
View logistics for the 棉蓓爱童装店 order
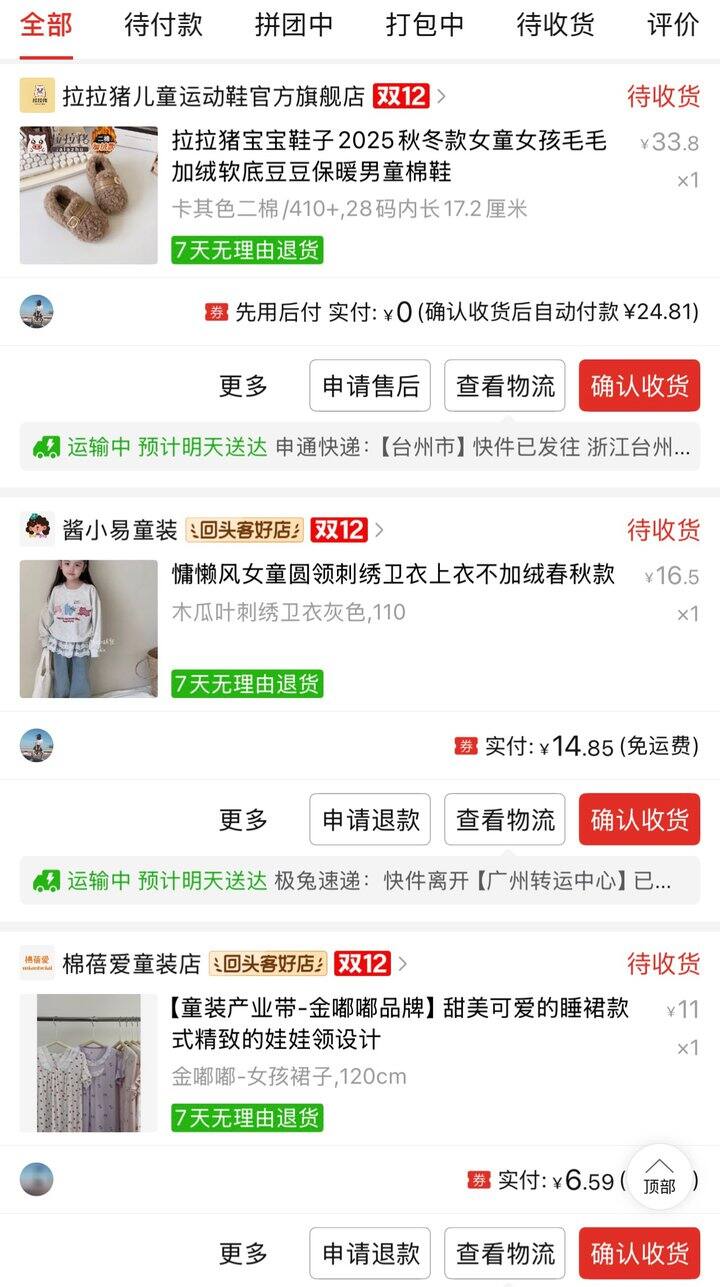click(505, 1253)
